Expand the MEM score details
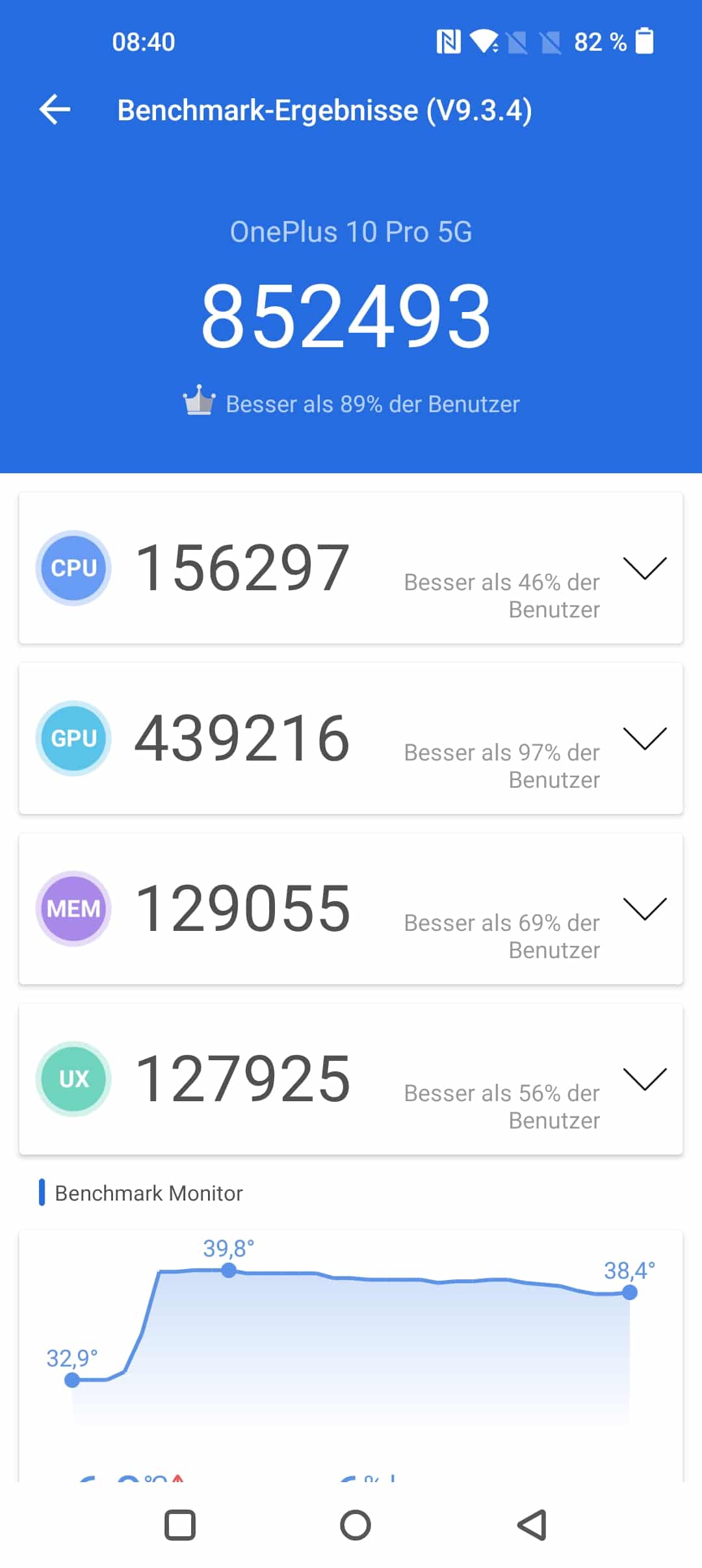This screenshot has width=702, height=1568. [645, 908]
